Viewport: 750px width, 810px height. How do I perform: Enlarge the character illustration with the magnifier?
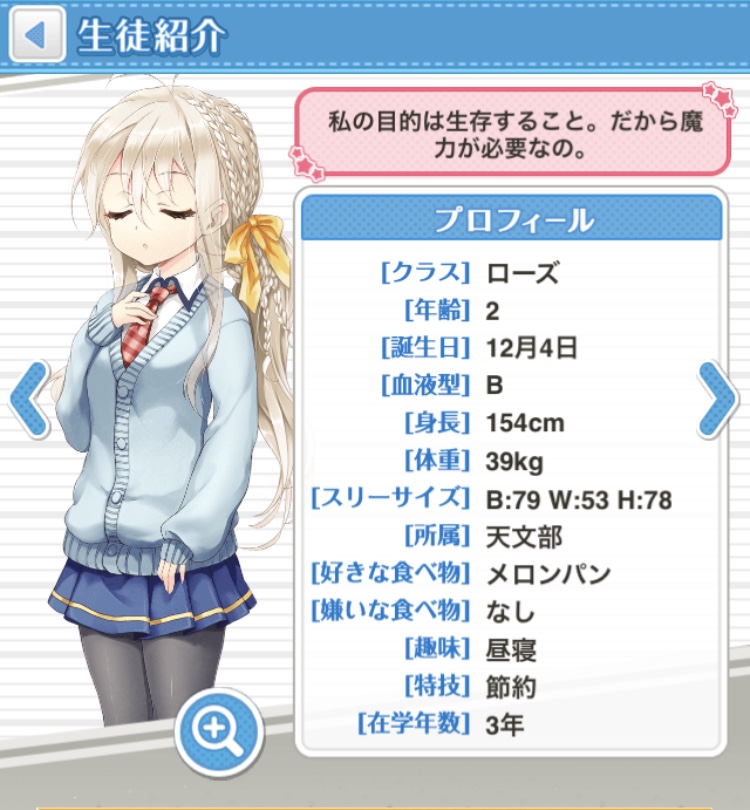coord(219,731)
